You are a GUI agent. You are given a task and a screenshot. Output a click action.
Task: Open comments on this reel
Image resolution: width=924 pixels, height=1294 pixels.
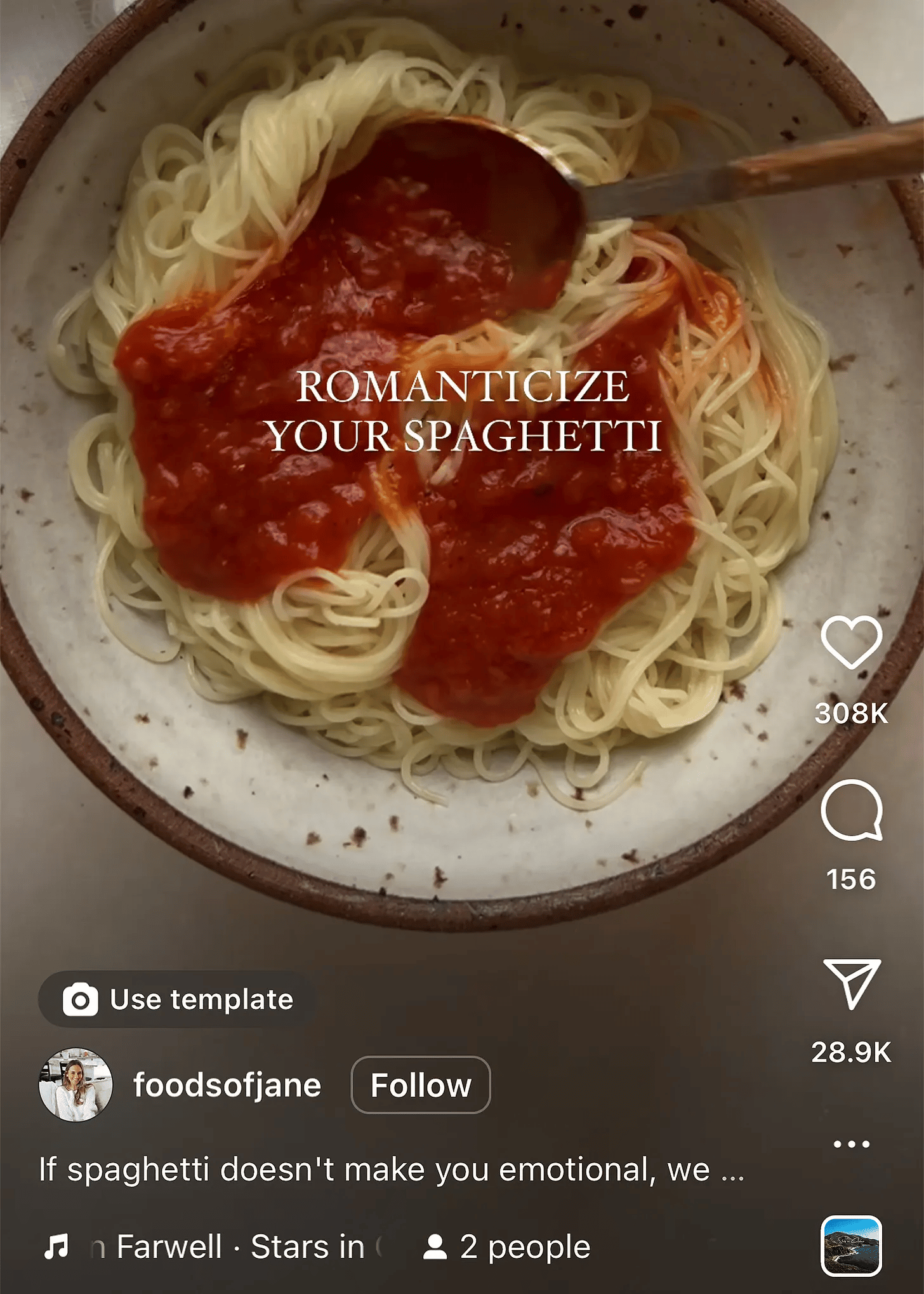851,811
